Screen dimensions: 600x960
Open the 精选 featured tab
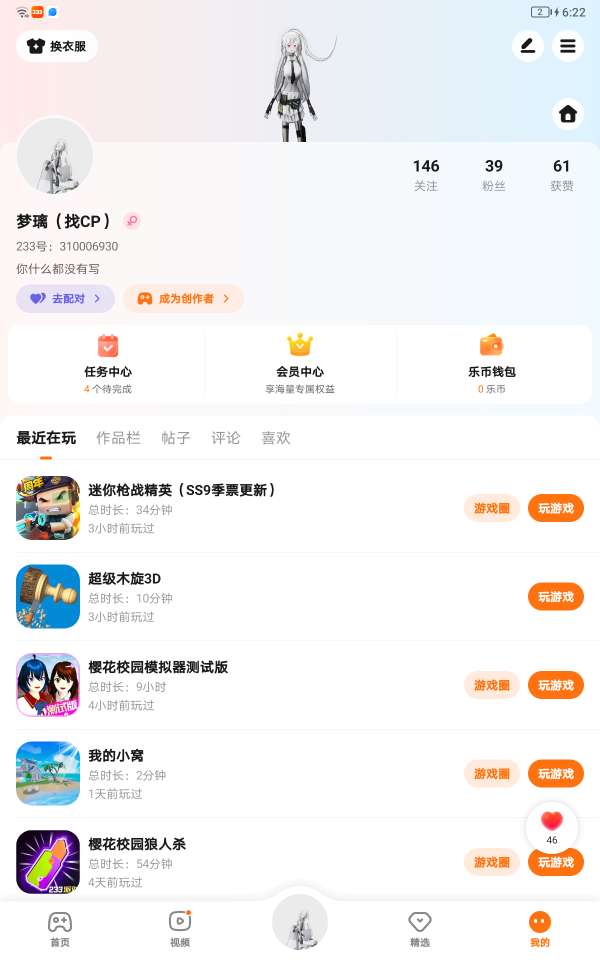point(420,929)
